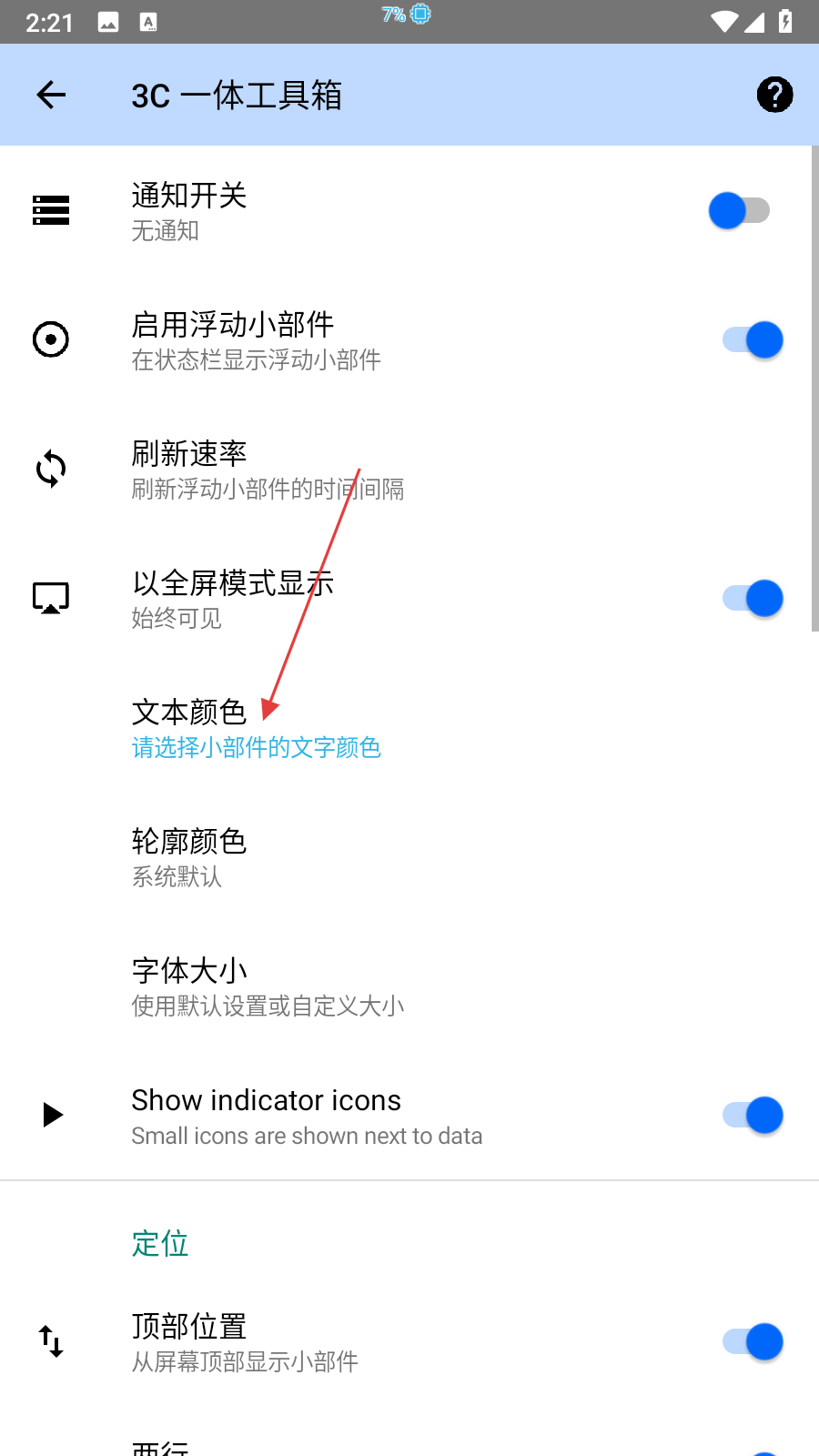This screenshot has height=1456, width=819.
Task: Go back using the arrow icon
Action: (x=51, y=95)
